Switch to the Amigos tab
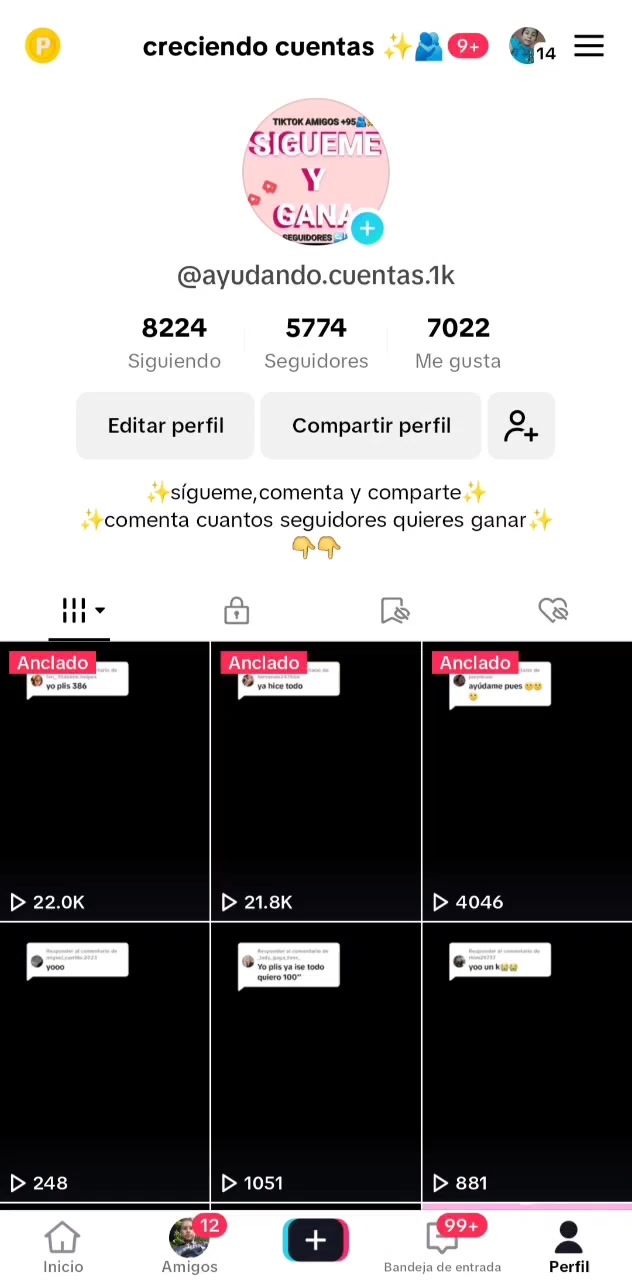Image resolution: width=632 pixels, height=1280 pixels. tap(189, 1247)
